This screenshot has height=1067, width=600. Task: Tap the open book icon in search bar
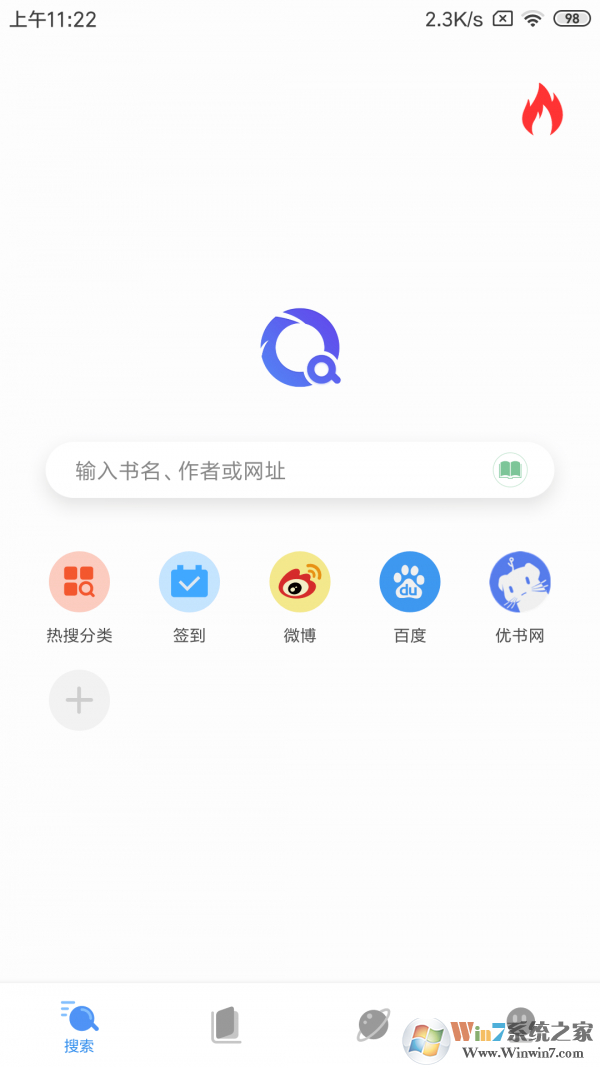coord(510,470)
